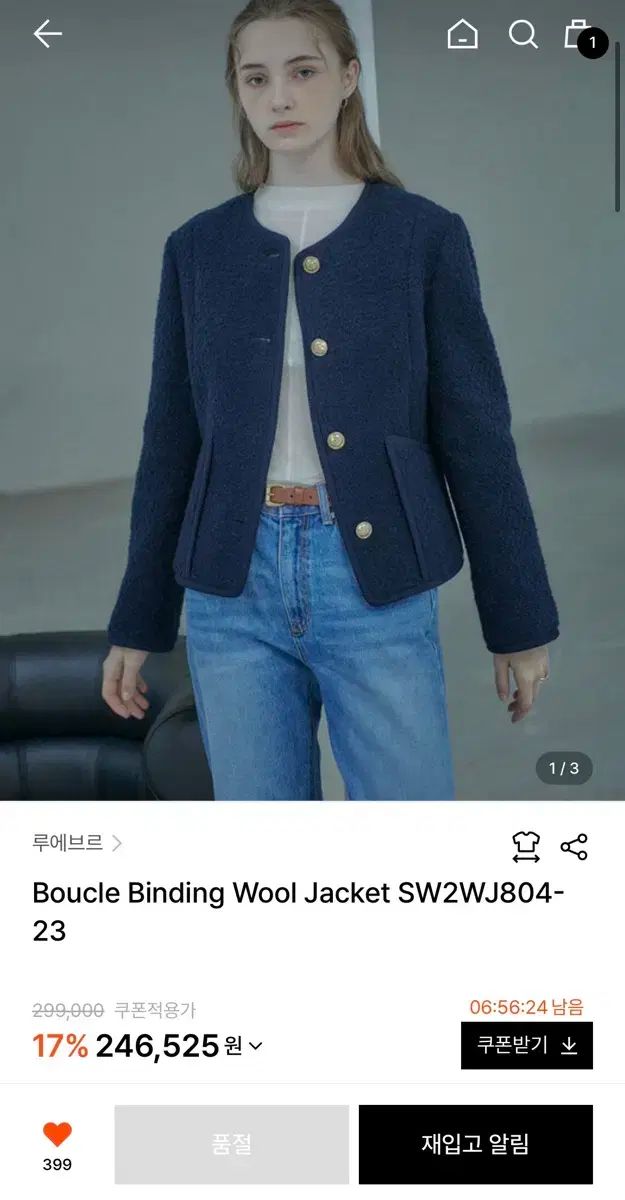The image size is (625, 1200).
Task: Open the 루에브르 brand page
Action: (x=77, y=843)
